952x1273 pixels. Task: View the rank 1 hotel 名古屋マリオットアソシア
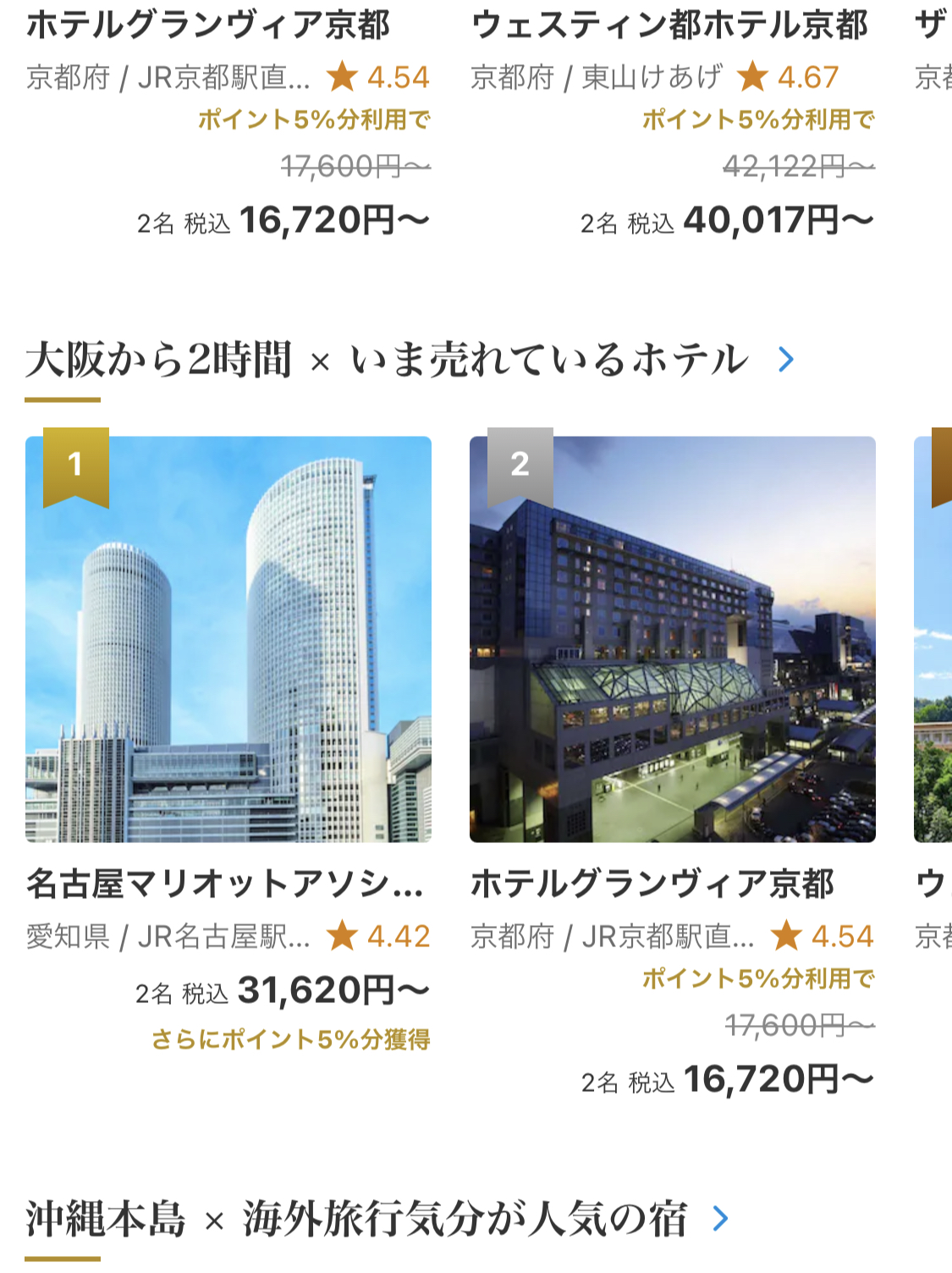click(228, 639)
